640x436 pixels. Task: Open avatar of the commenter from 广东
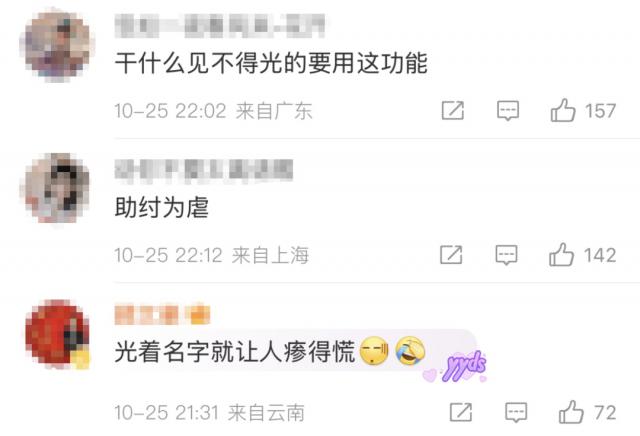pyautogui.click(x=57, y=46)
